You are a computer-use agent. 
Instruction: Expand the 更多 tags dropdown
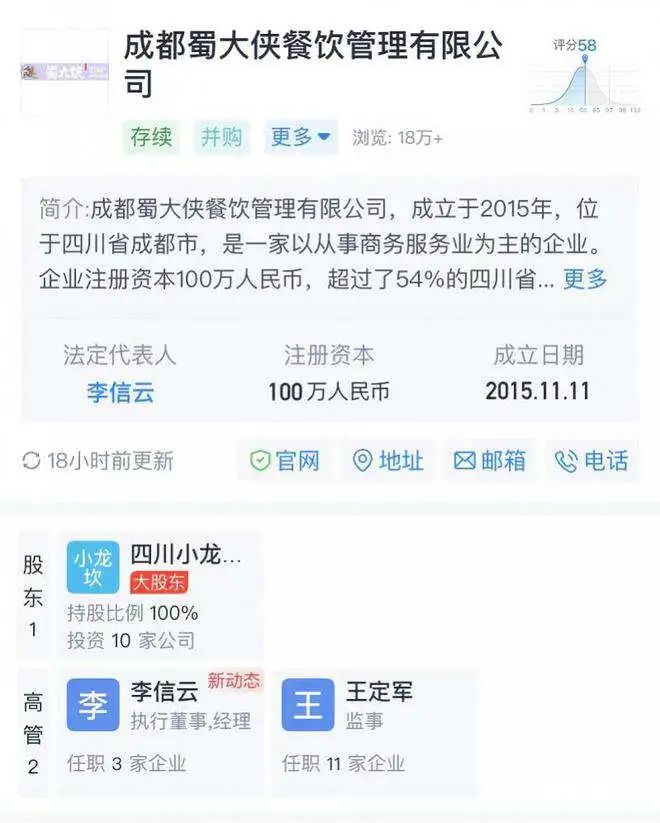click(x=301, y=137)
